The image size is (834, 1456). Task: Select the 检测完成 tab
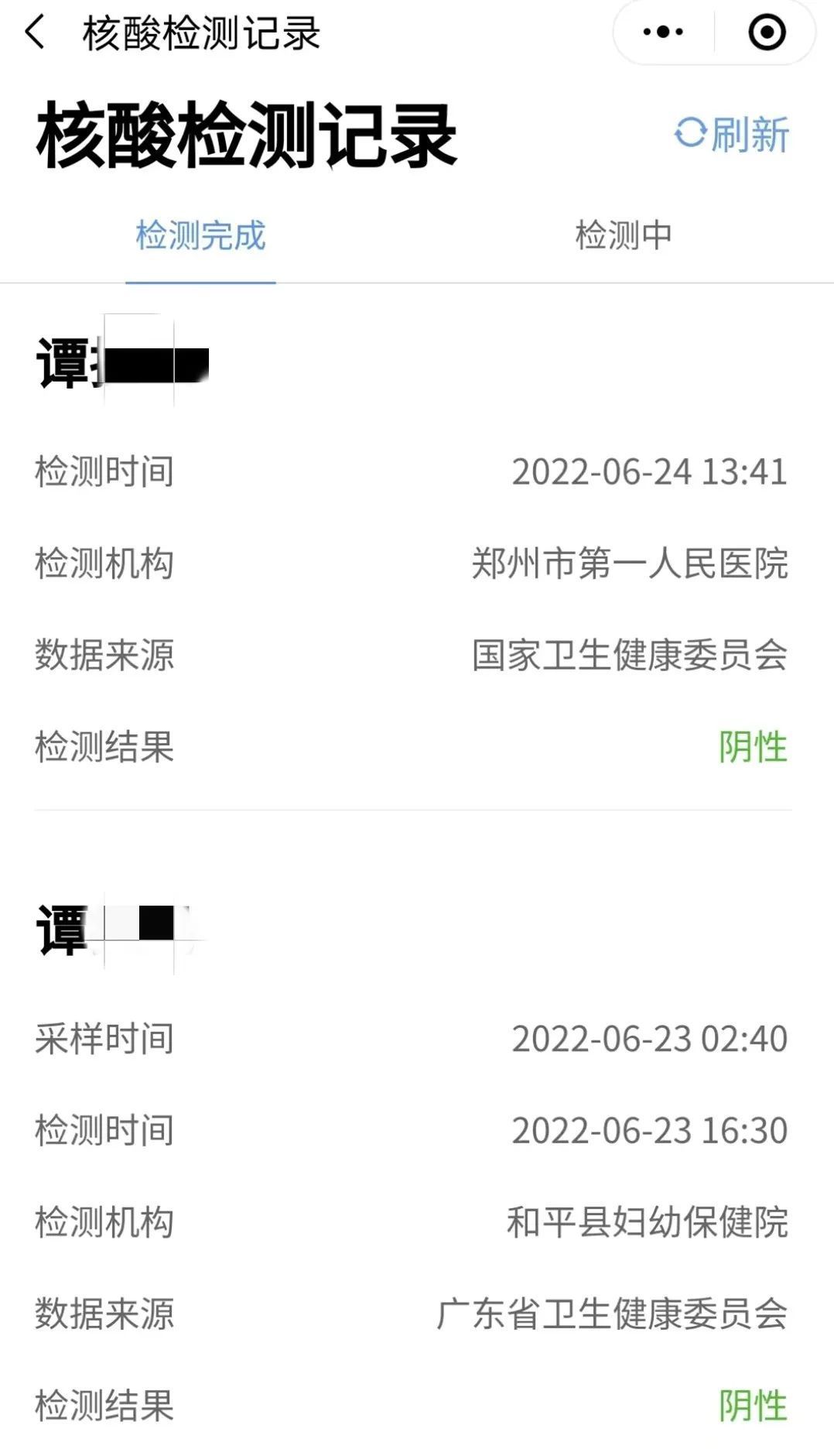200,235
